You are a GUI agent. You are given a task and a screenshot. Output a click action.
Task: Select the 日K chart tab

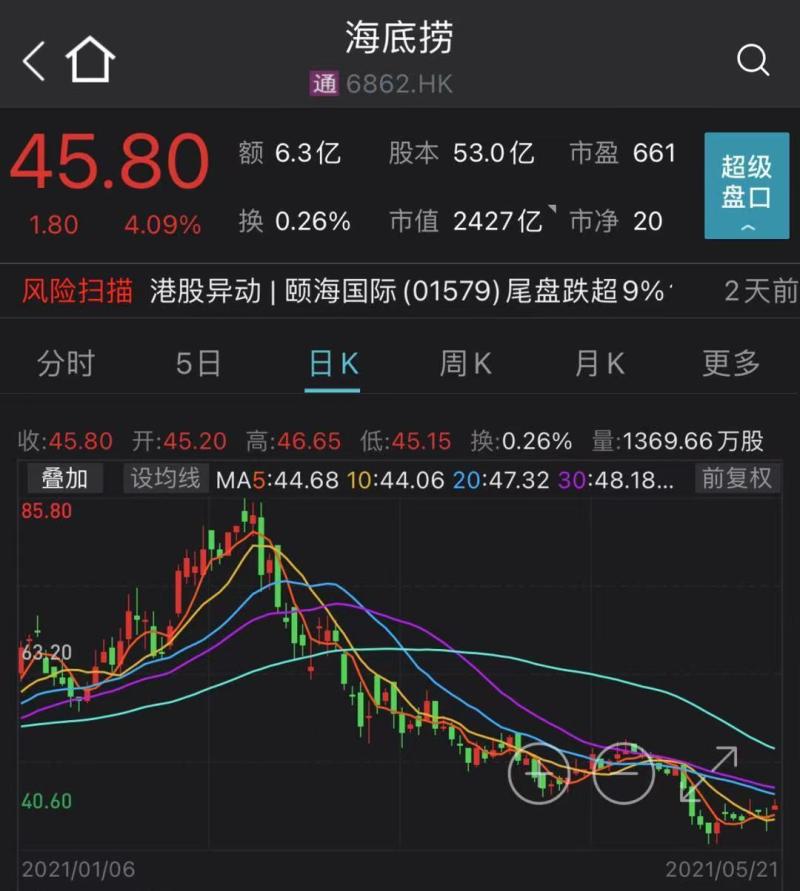(x=333, y=364)
